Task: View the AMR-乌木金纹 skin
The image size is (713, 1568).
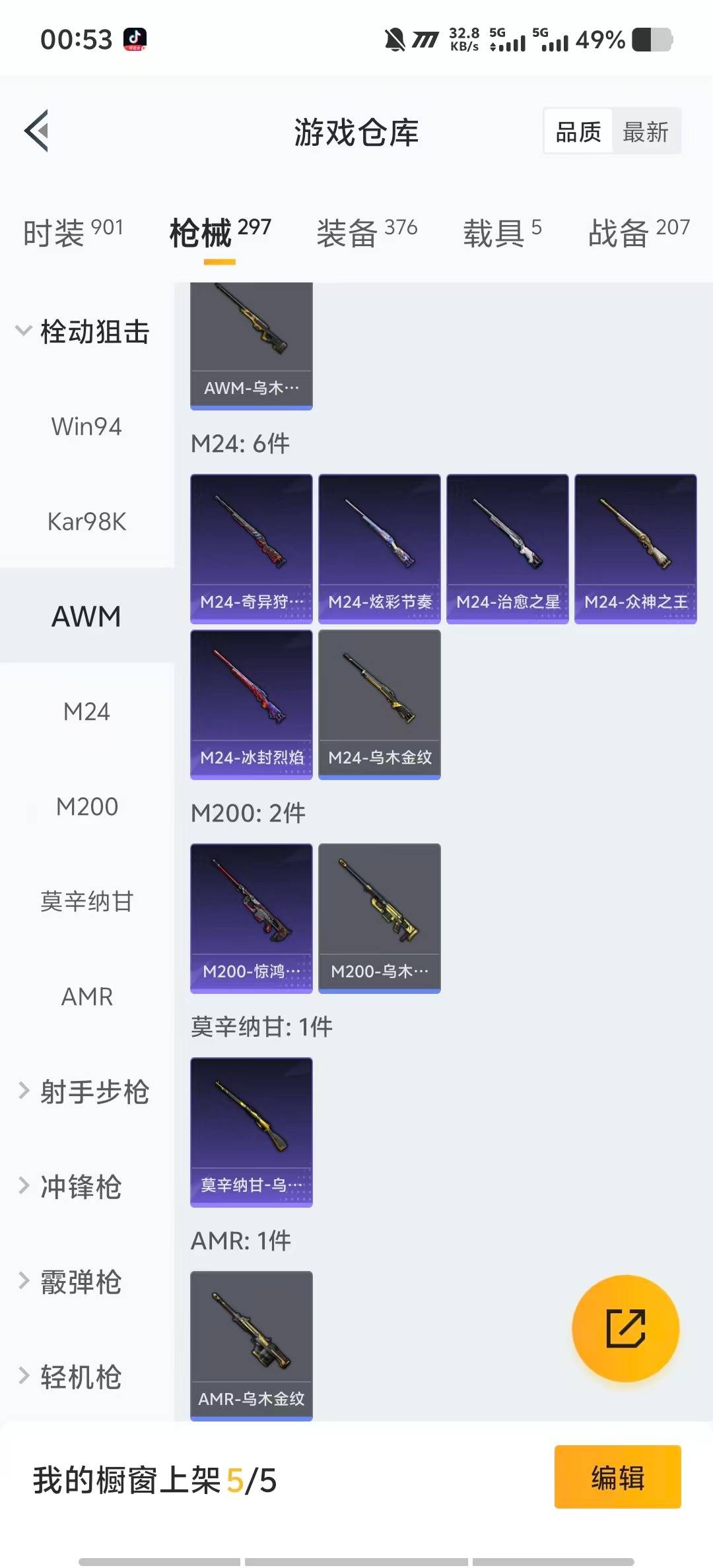Action: (252, 1345)
